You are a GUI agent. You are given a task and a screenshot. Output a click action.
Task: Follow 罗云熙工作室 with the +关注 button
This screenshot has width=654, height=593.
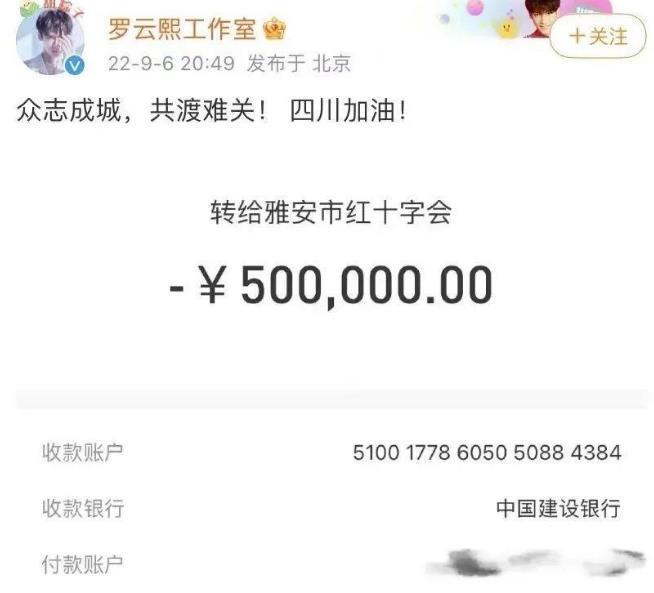pos(597,37)
